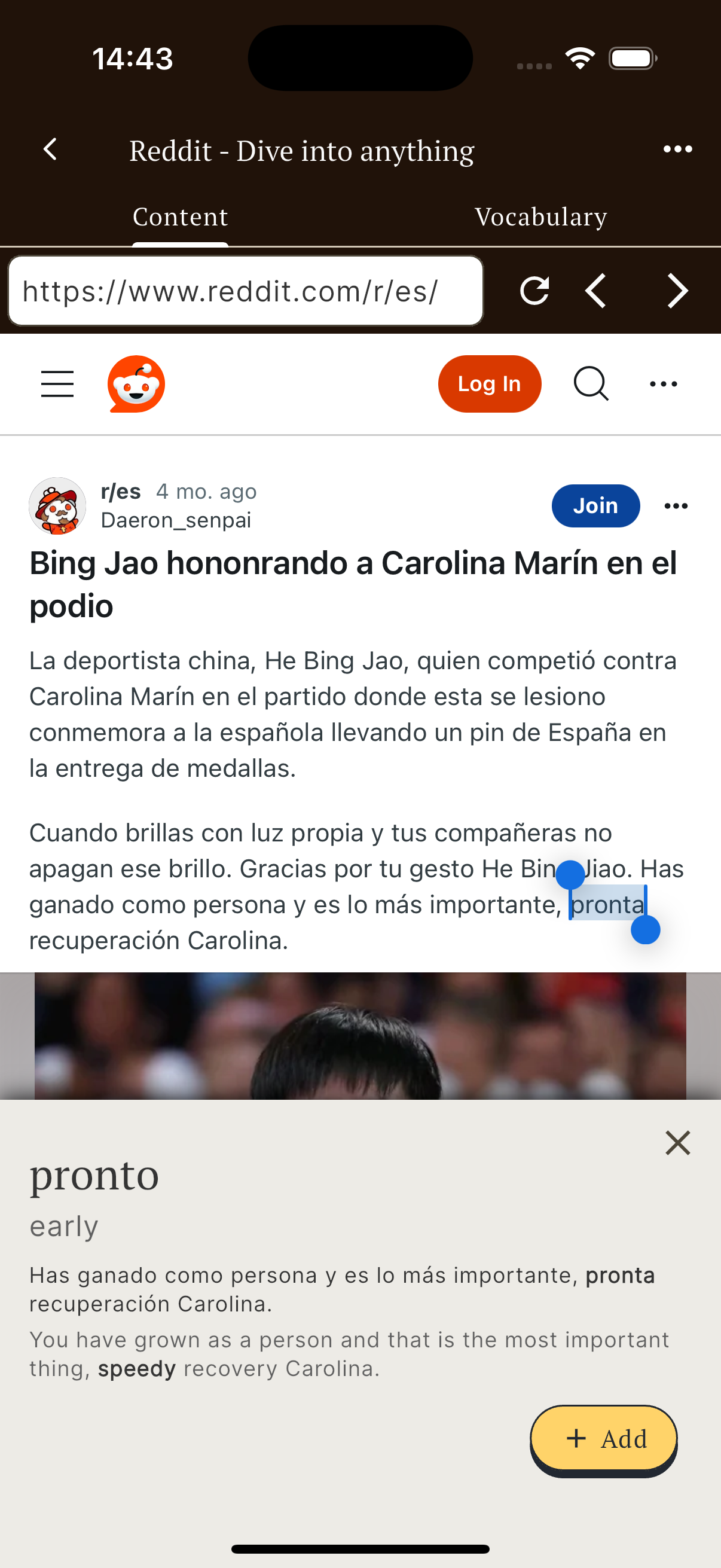Open Reddit header more options
This screenshot has width=721, height=1568.
point(663,384)
